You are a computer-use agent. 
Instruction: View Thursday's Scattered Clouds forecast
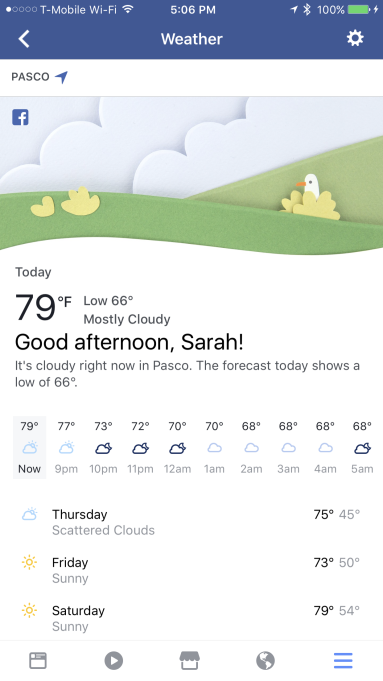point(192,522)
